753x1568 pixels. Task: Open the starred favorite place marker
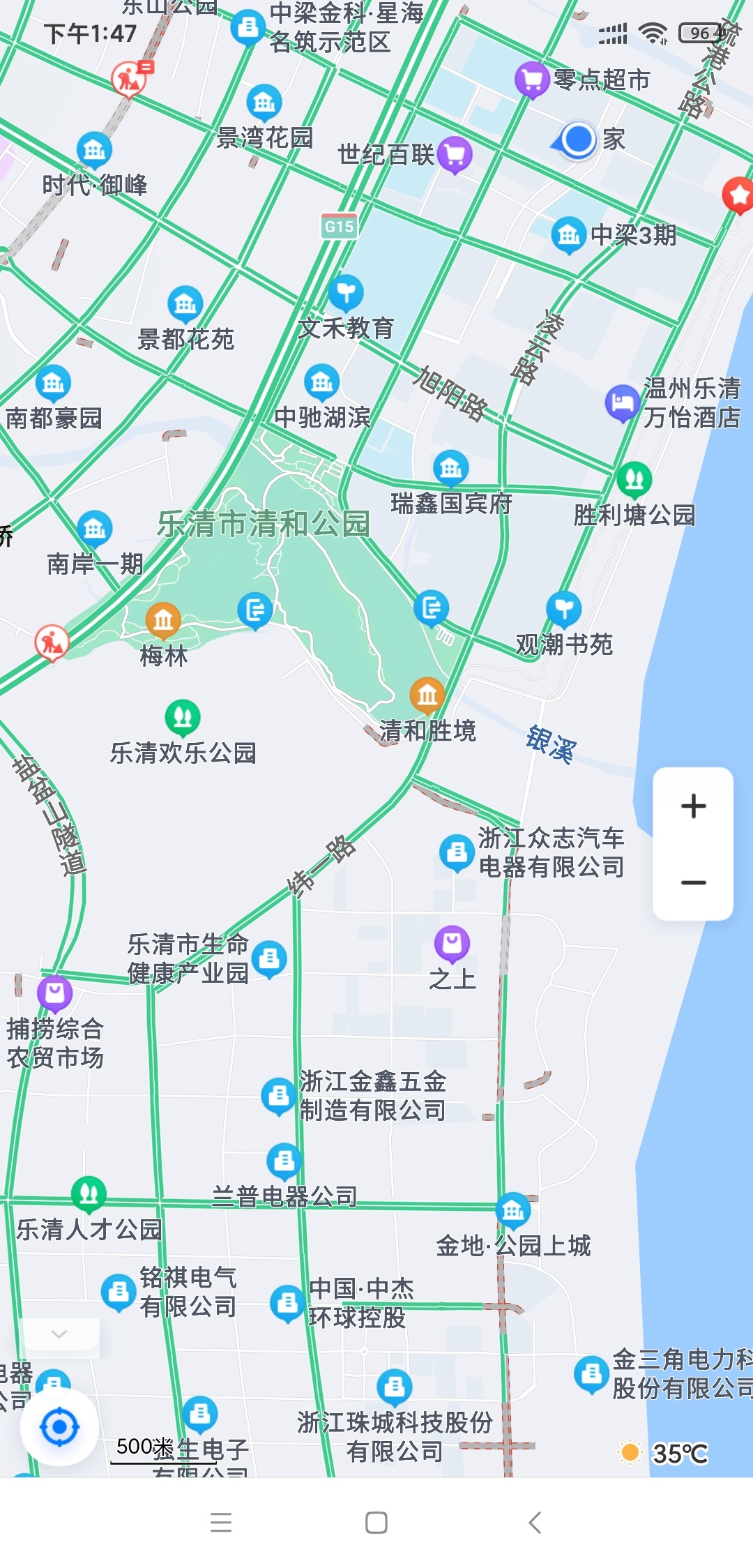click(x=738, y=195)
